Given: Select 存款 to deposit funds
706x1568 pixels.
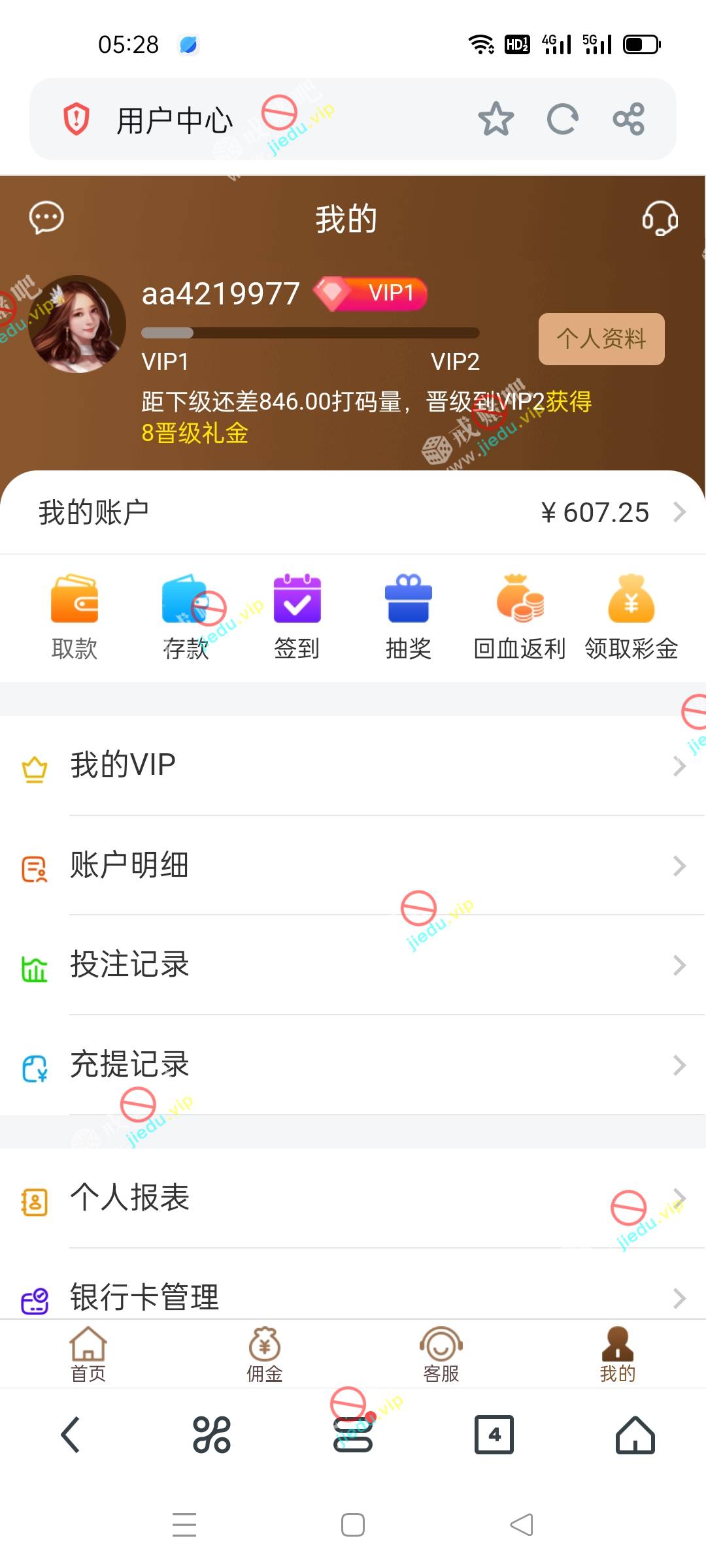Looking at the screenshot, I should [186, 617].
